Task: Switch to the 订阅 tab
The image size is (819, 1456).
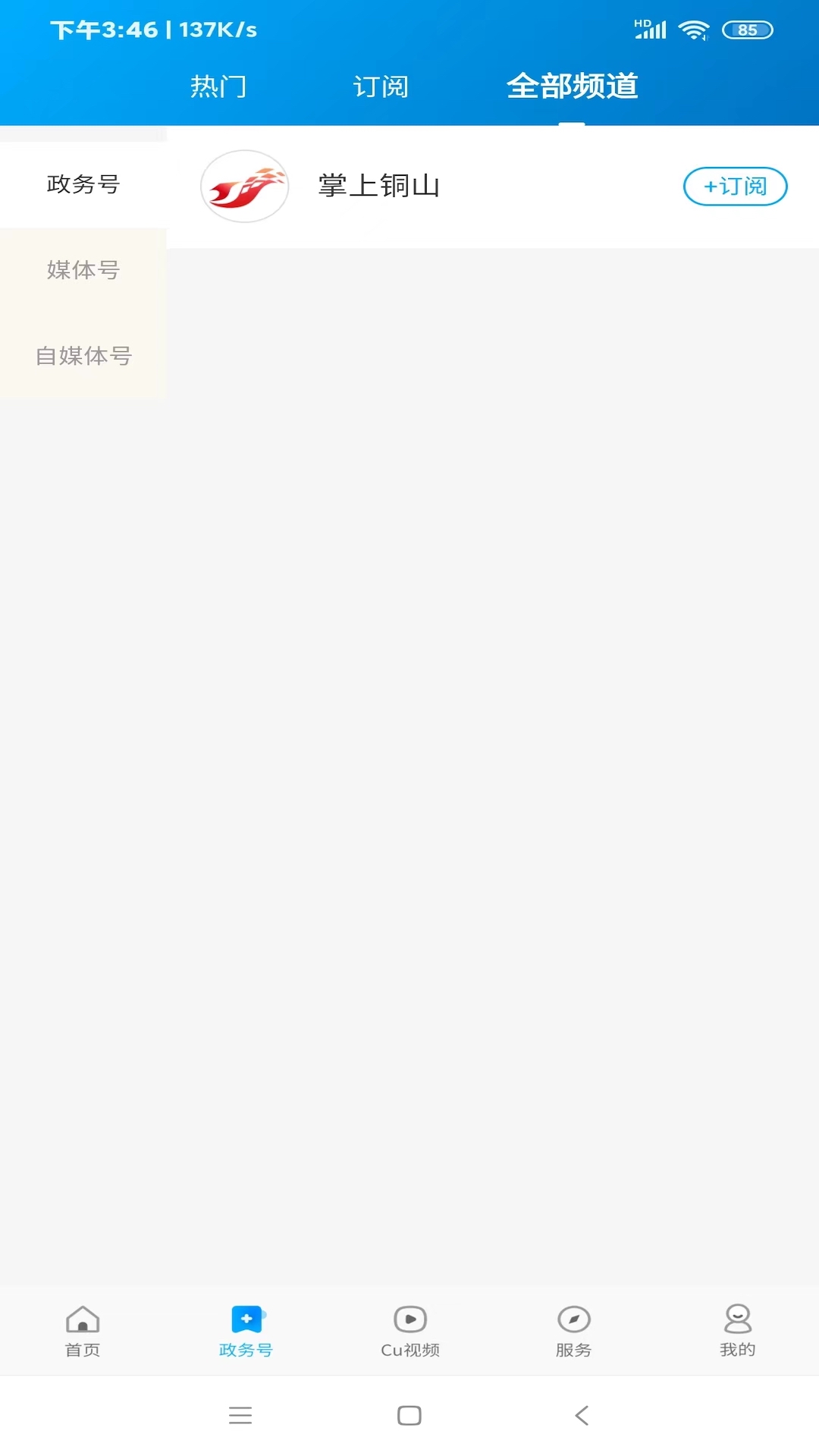Action: pos(381,86)
